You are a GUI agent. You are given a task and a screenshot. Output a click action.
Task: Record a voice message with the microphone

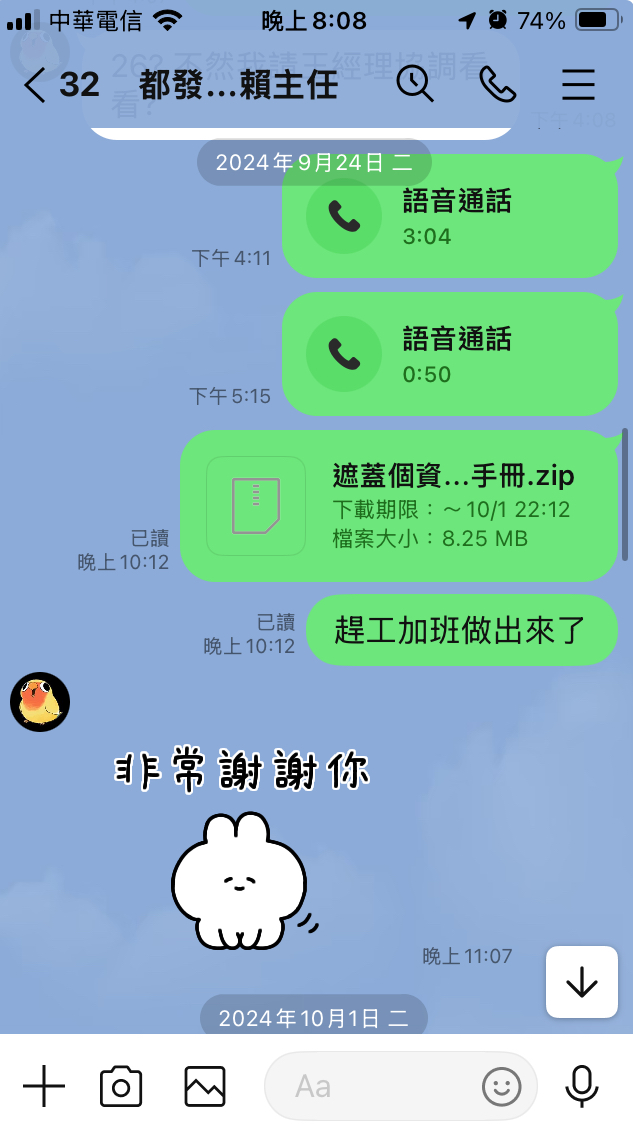(x=582, y=1086)
